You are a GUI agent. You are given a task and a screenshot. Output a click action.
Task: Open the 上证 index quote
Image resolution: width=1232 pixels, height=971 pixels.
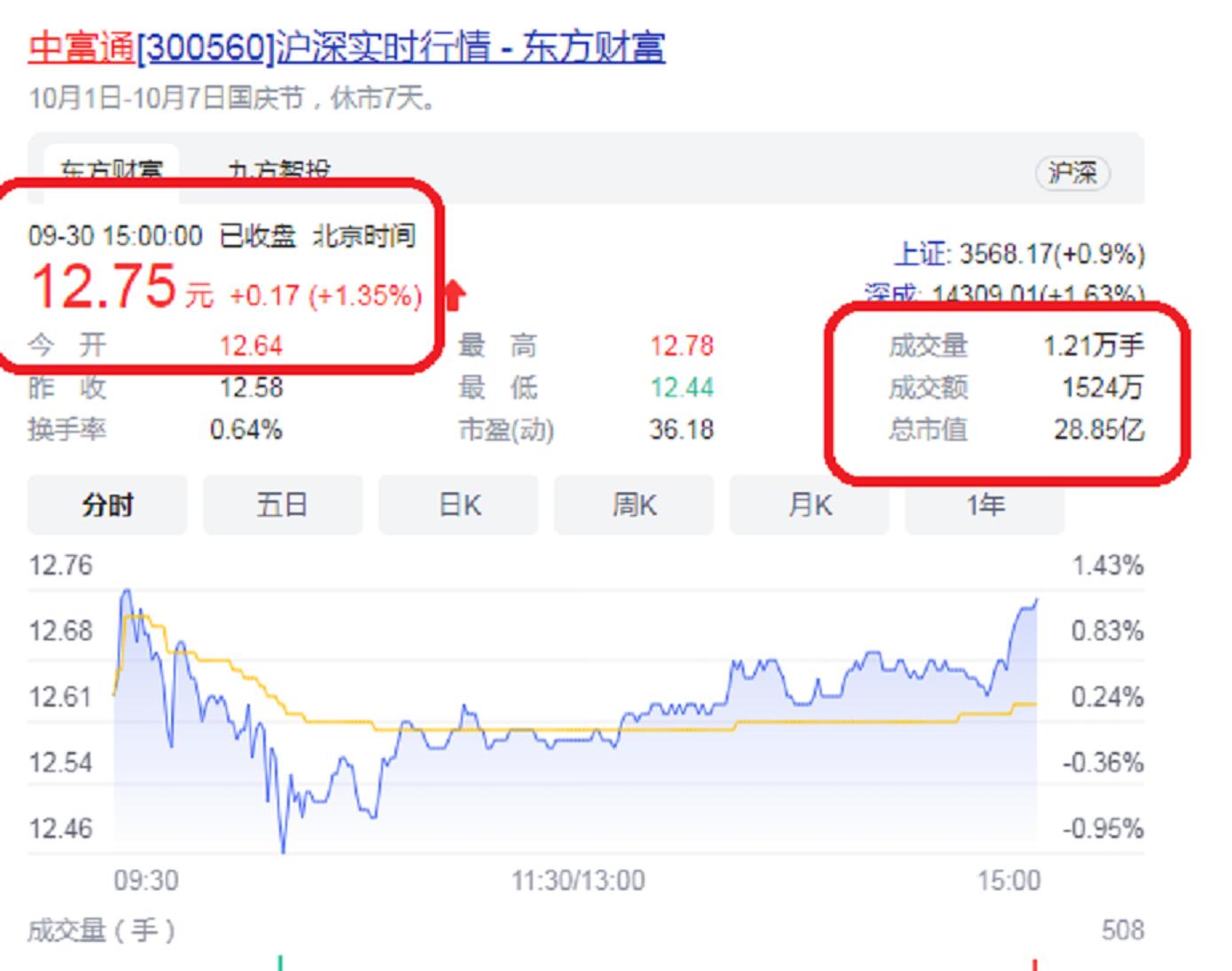(x=1019, y=254)
